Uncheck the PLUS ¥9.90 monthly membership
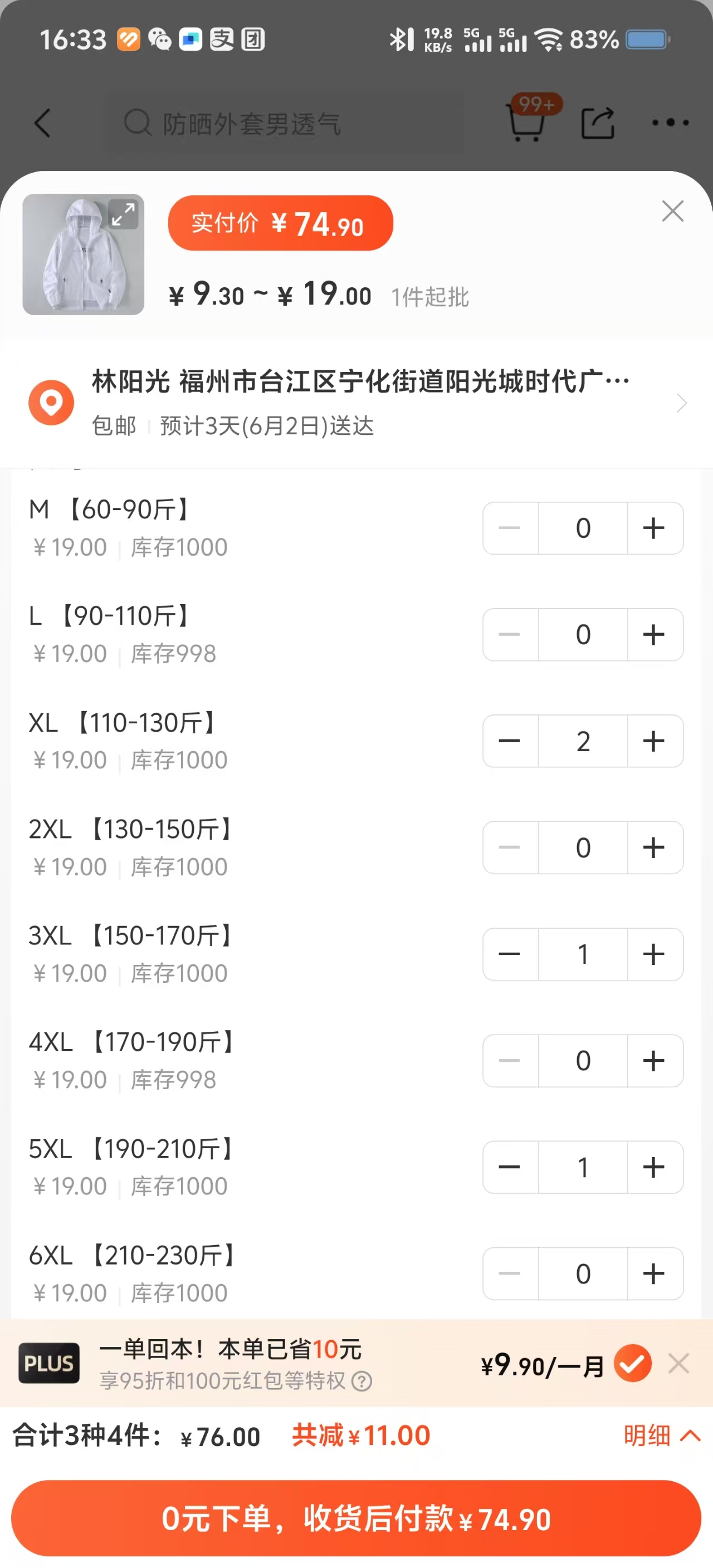713x1568 pixels. pyautogui.click(x=632, y=1364)
